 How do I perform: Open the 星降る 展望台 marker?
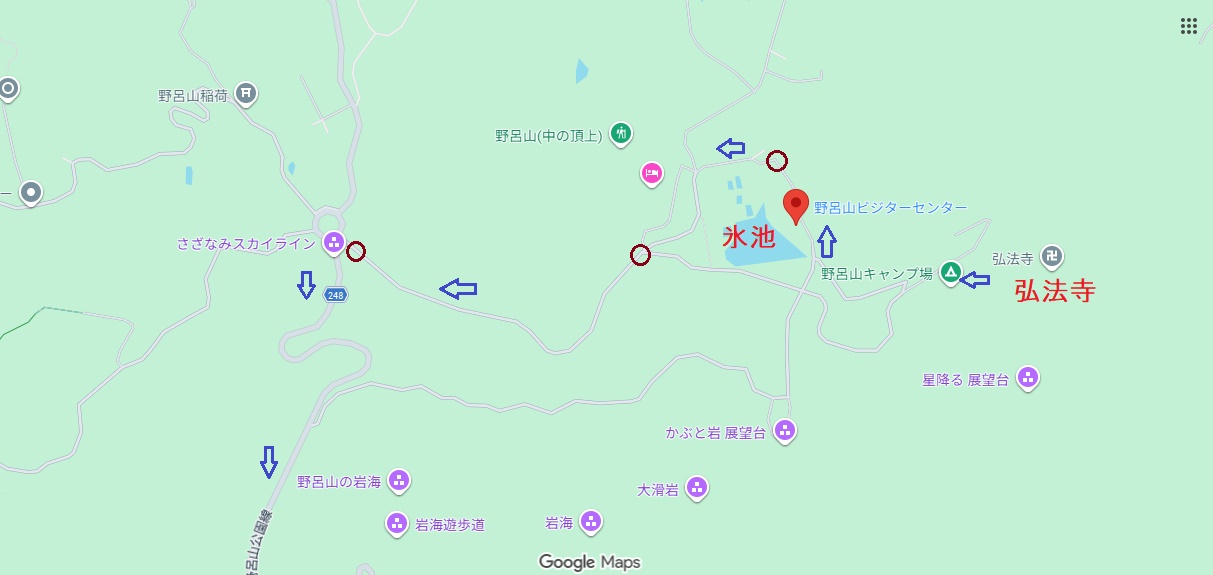(x=1027, y=378)
